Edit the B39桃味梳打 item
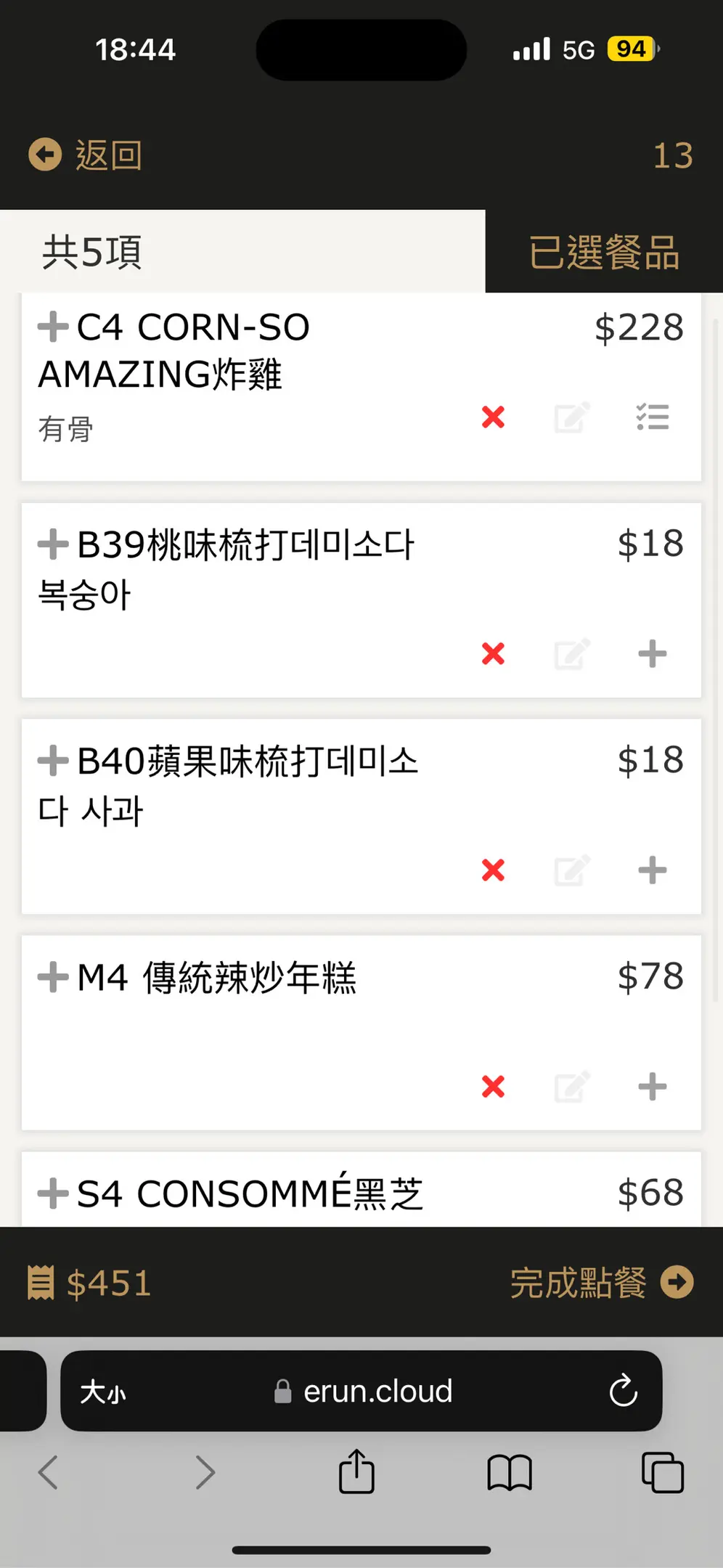723x1568 pixels. (x=572, y=654)
